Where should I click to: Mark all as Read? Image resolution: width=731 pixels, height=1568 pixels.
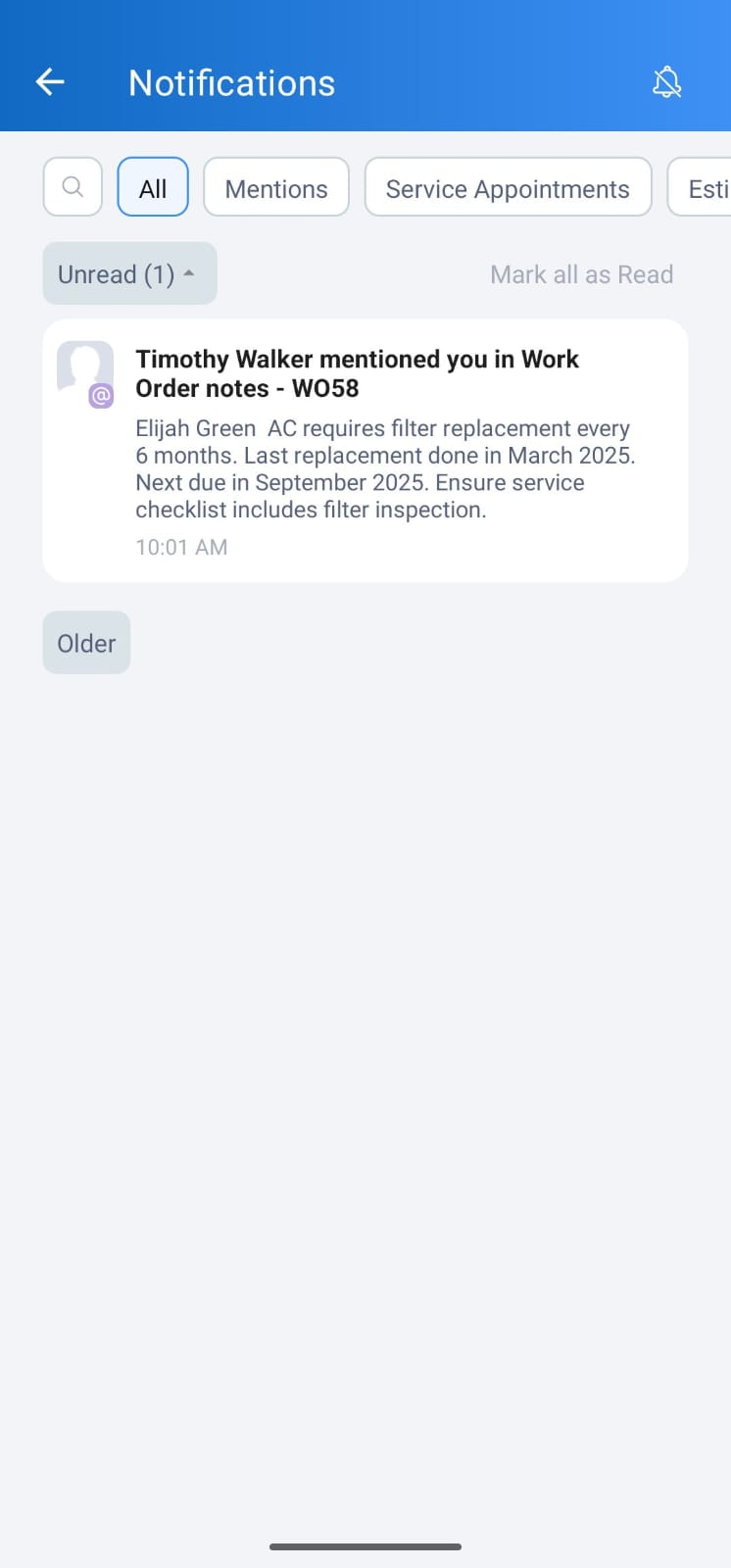click(x=581, y=274)
